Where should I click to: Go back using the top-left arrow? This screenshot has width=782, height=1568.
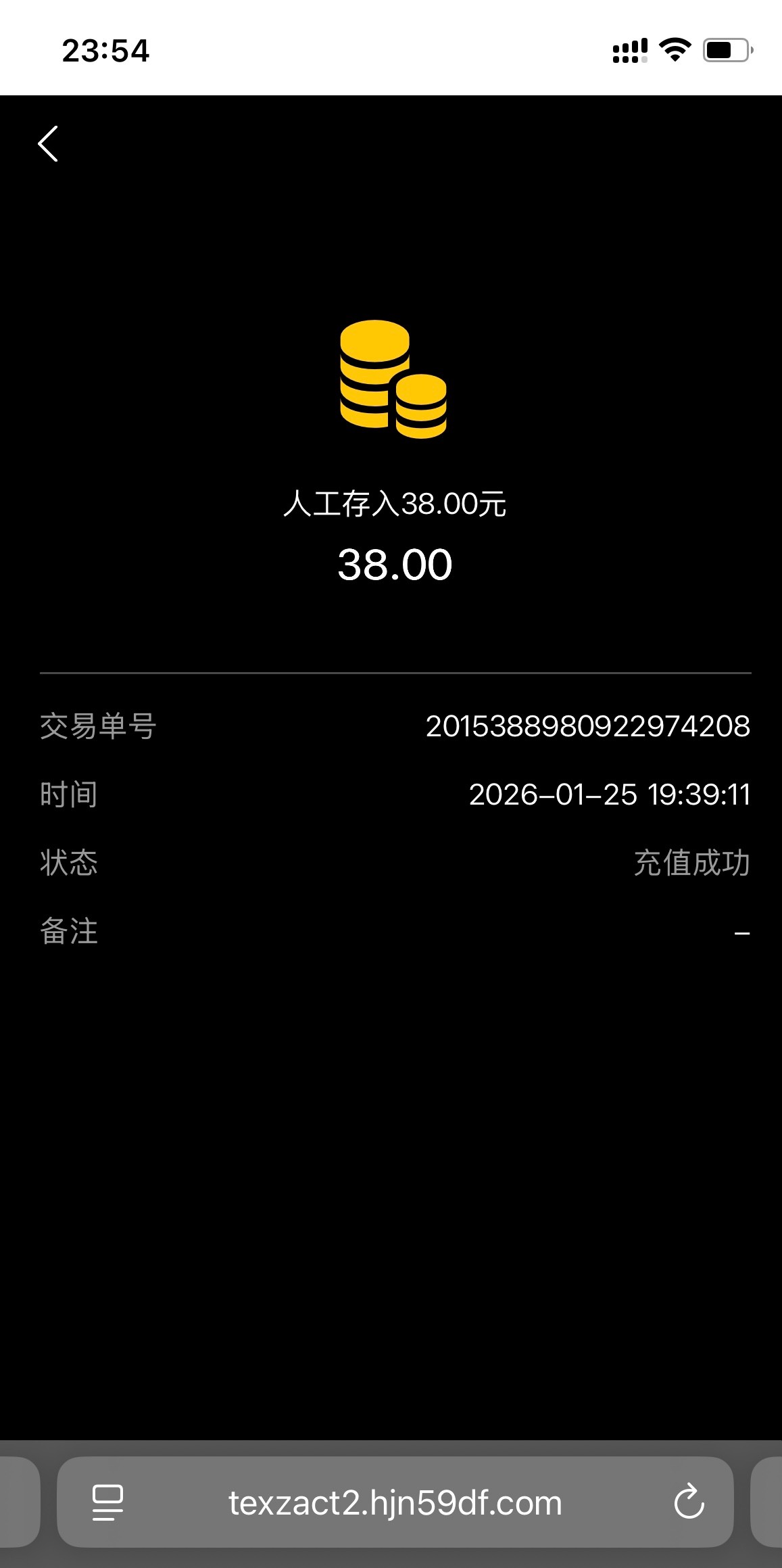tap(48, 144)
